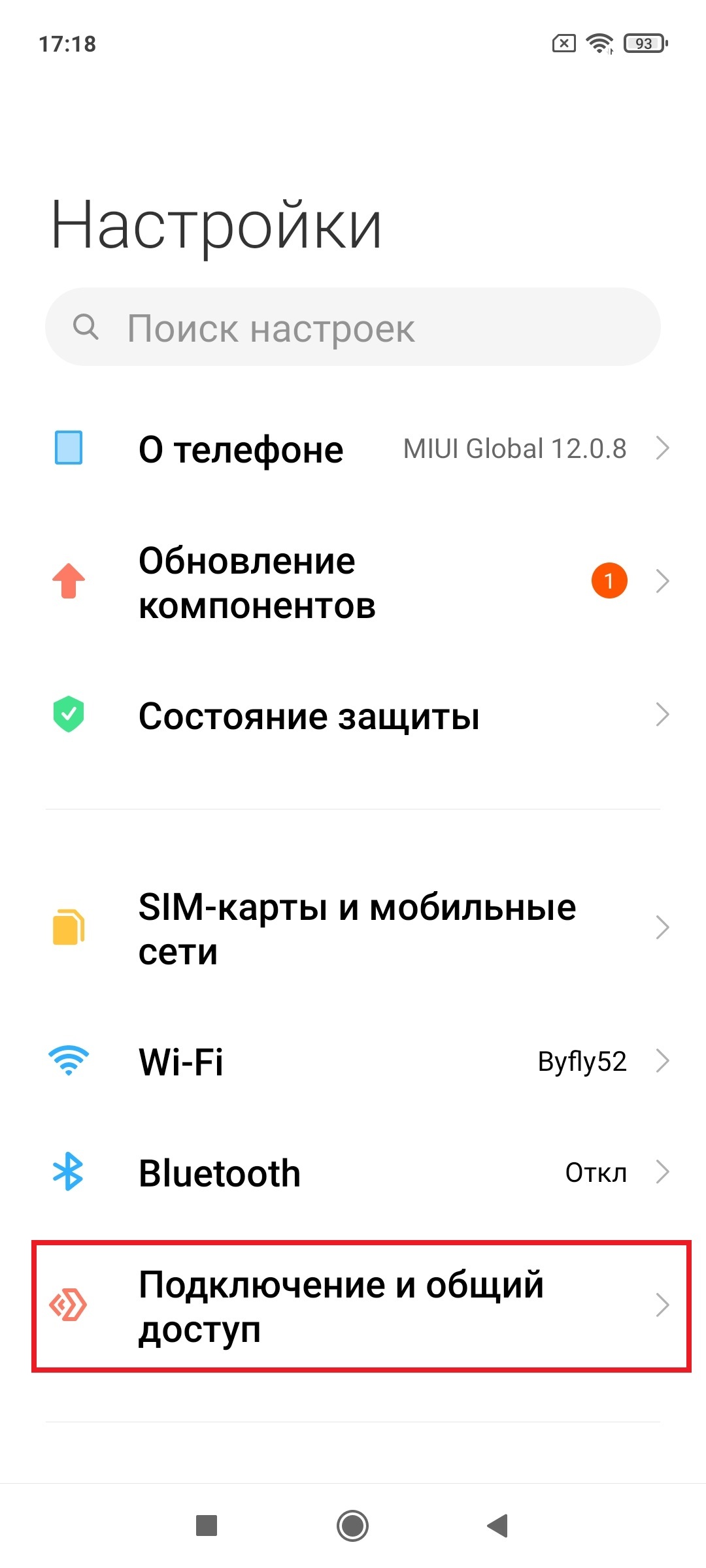Open Подключение и общий доступ
The height and width of the screenshot is (1568, 706).
coord(353,1305)
